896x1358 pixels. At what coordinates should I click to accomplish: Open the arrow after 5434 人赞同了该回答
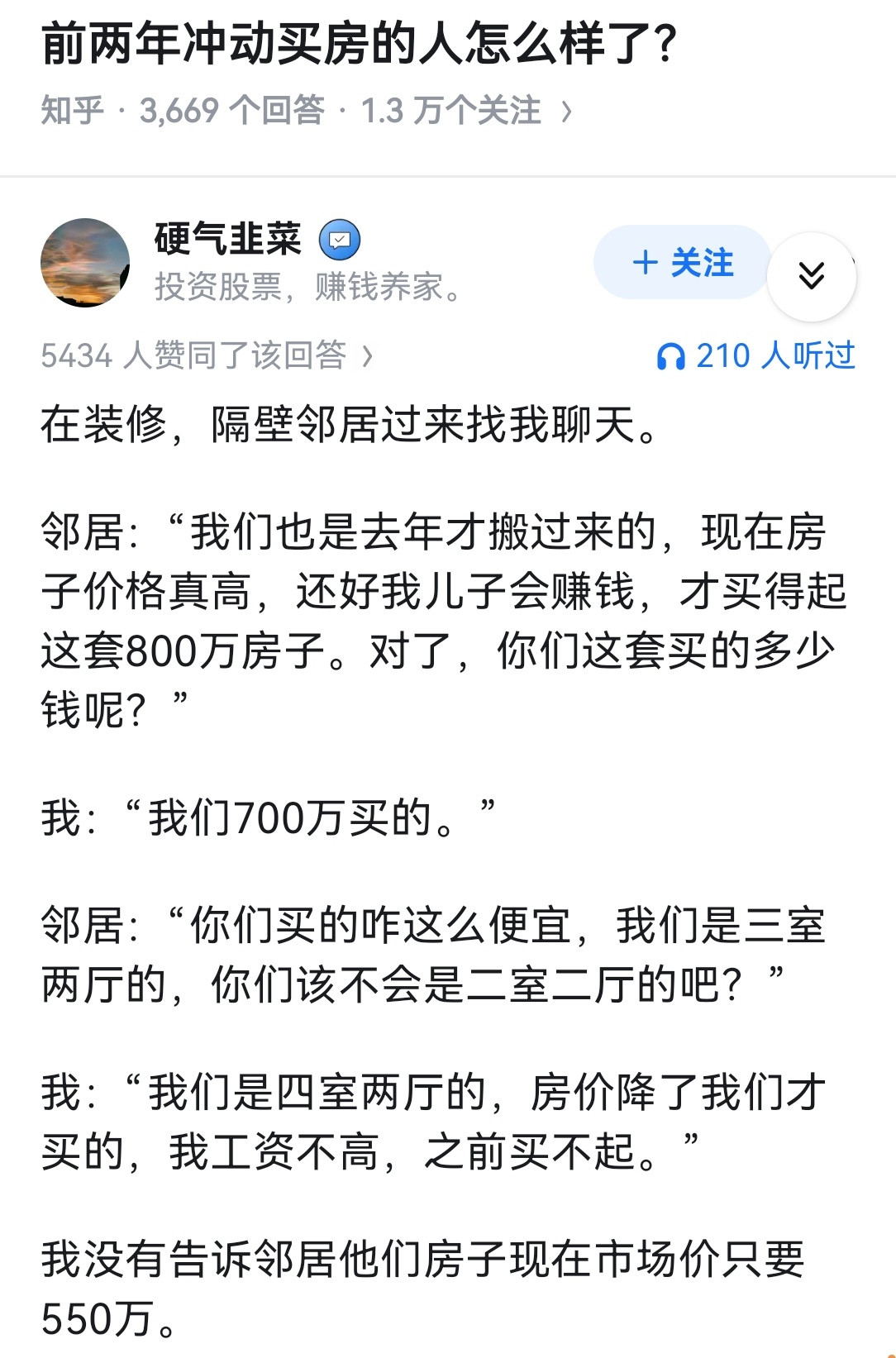(x=368, y=356)
